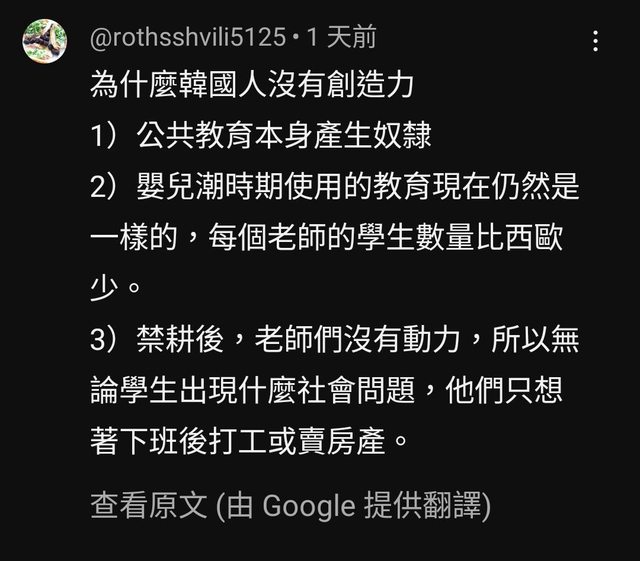
Task: Open the commenter's profile avatar
Action: [45, 41]
